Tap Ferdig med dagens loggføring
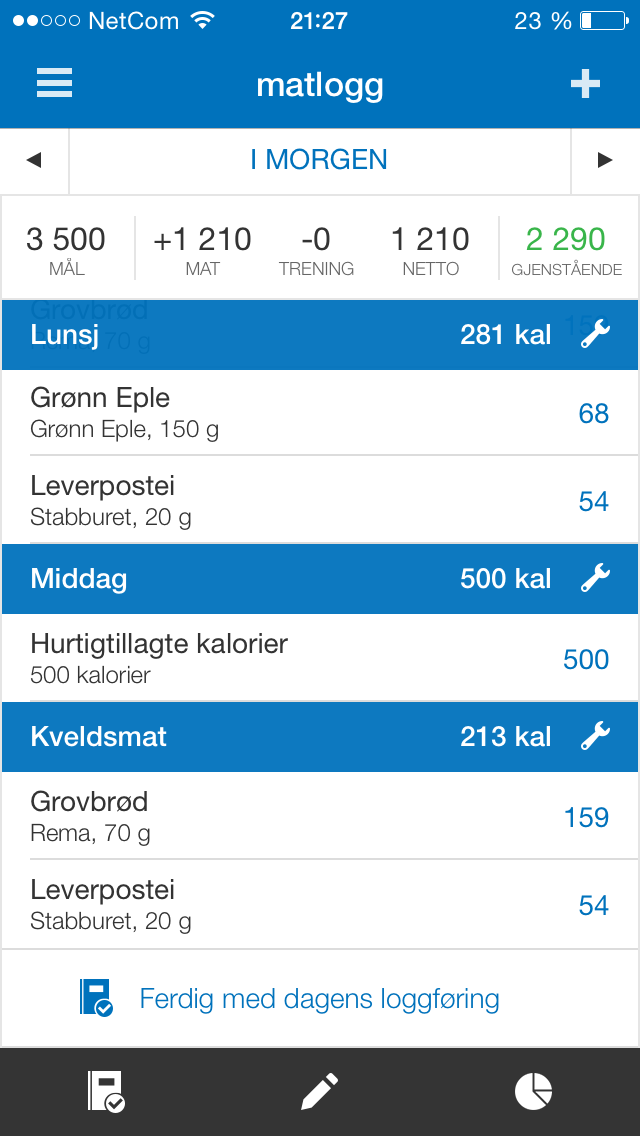The height and width of the screenshot is (1136, 640). (x=320, y=998)
